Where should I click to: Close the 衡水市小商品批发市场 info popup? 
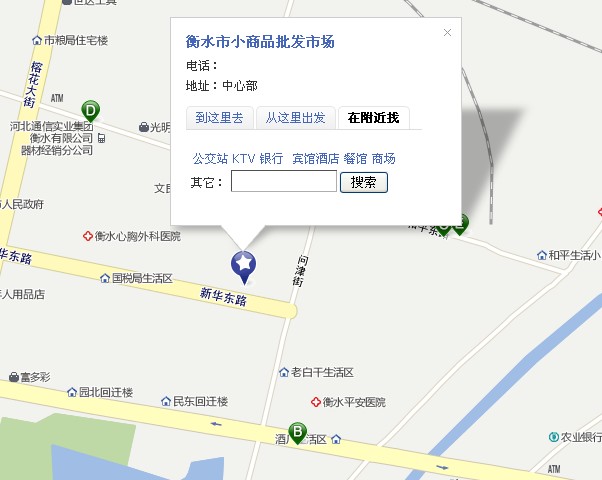pyautogui.click(x=447, y=33)
